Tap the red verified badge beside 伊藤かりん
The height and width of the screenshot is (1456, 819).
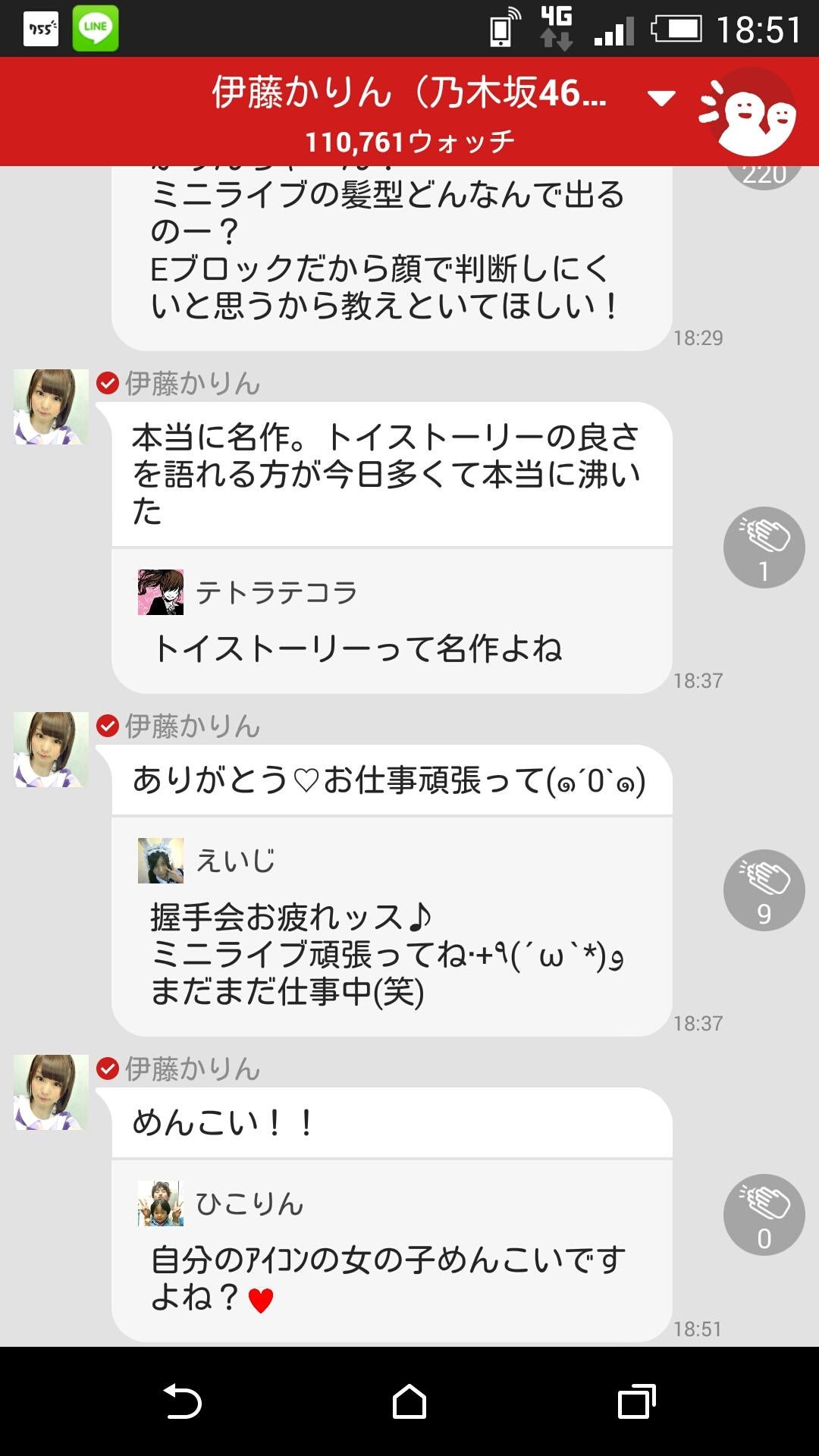(x=107, y=384)
